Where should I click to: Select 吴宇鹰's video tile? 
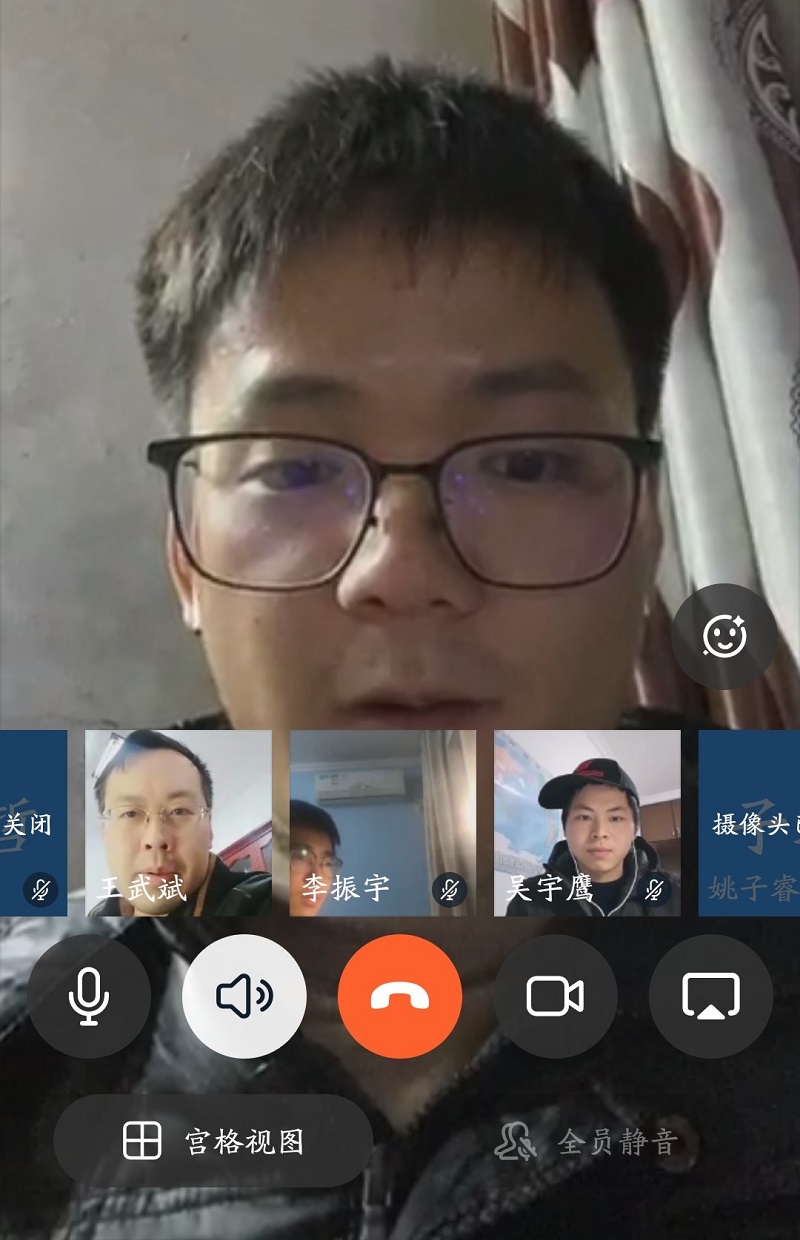587,822
